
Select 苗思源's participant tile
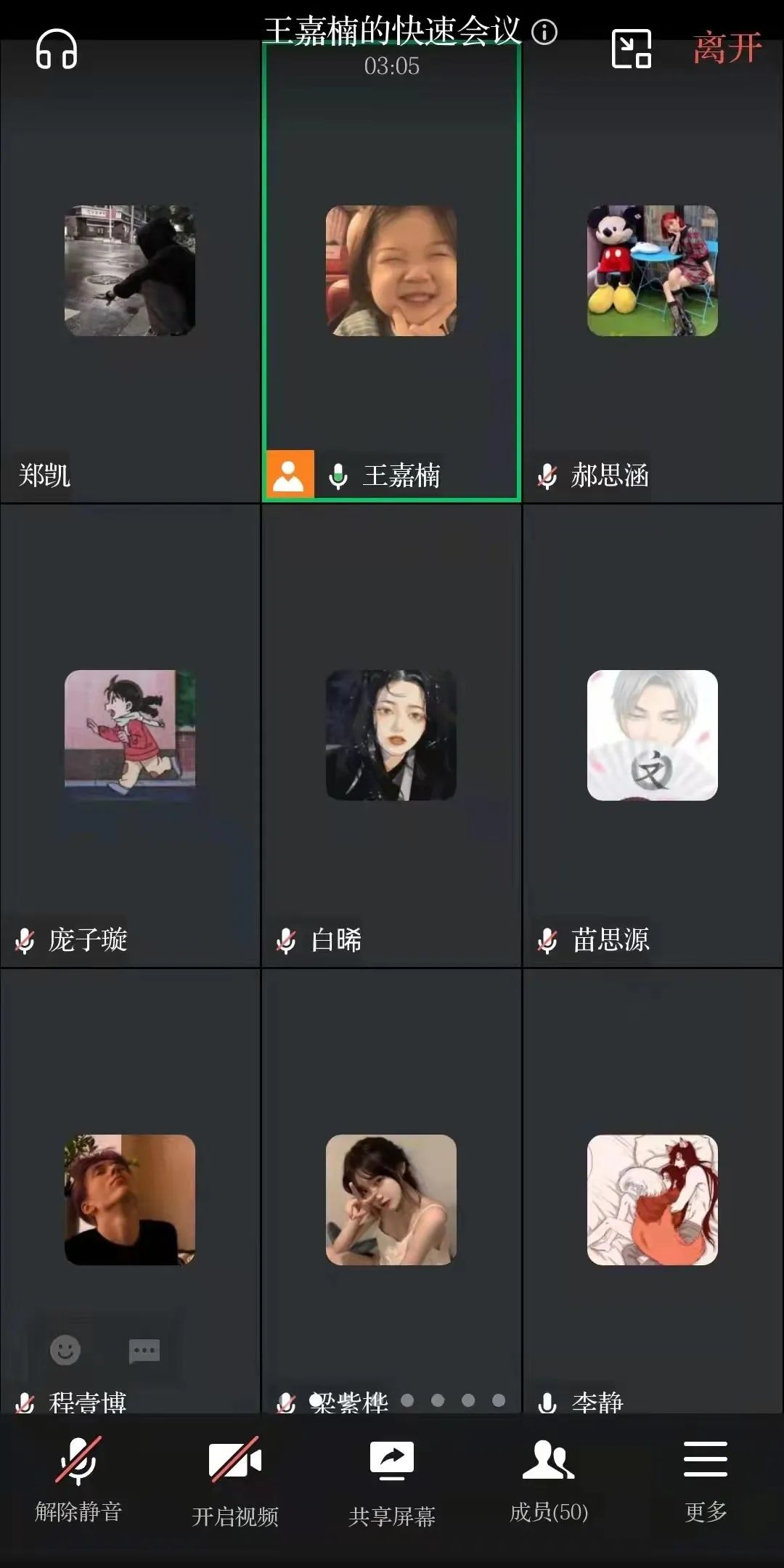pyautogui.click(x=653, y=735)
